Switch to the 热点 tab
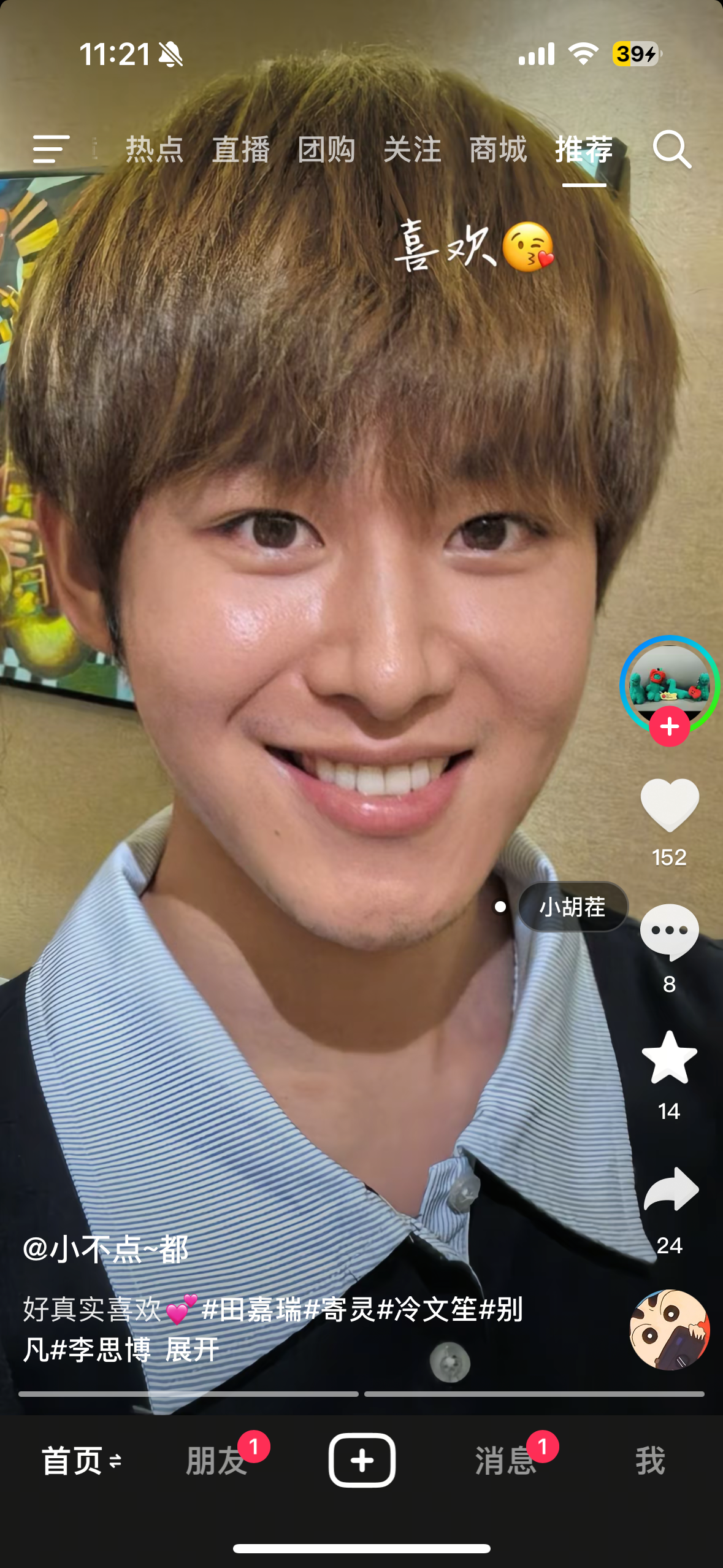This screenshot has height=1568, width=723. 155,149
